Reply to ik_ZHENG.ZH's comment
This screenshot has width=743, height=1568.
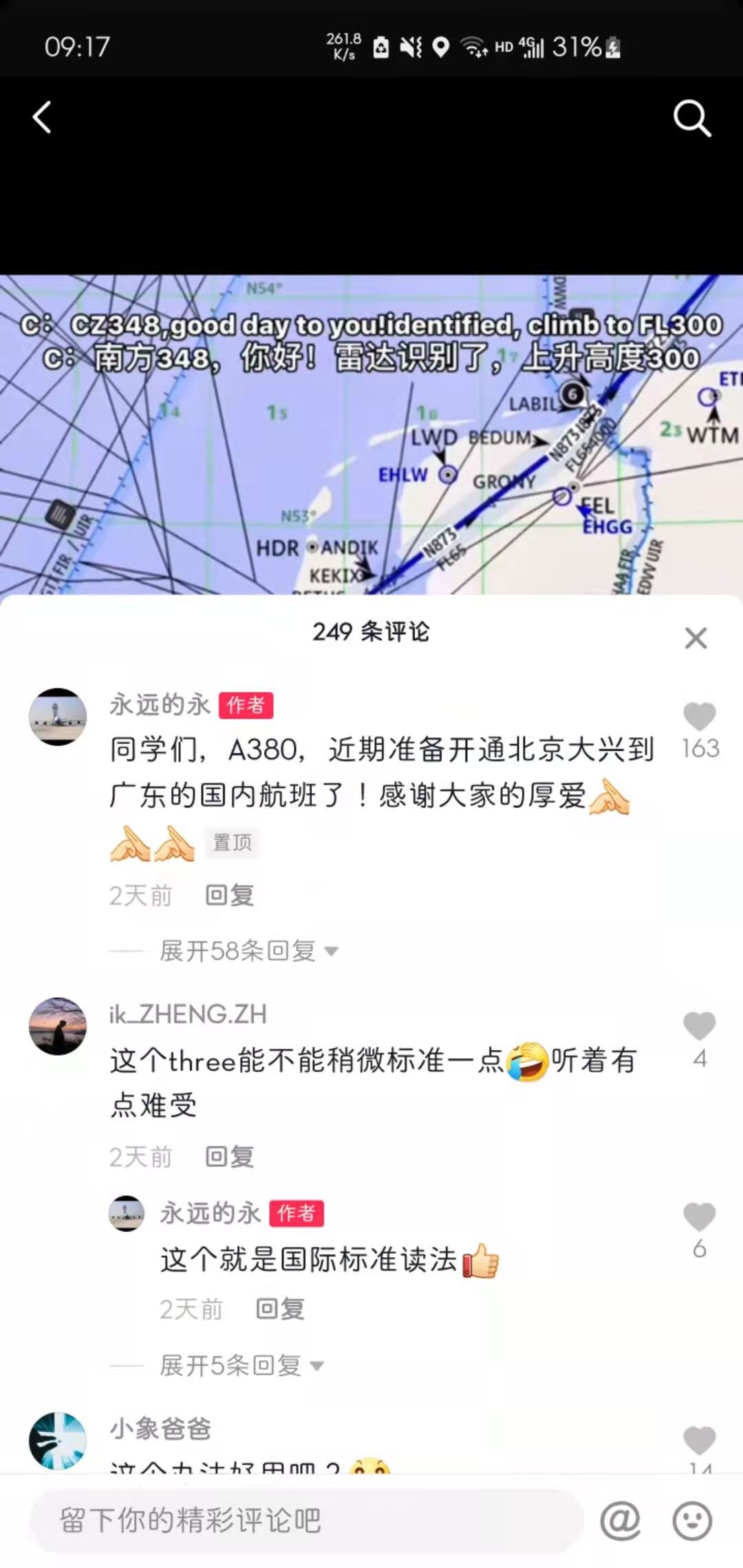pos(230,1157)
